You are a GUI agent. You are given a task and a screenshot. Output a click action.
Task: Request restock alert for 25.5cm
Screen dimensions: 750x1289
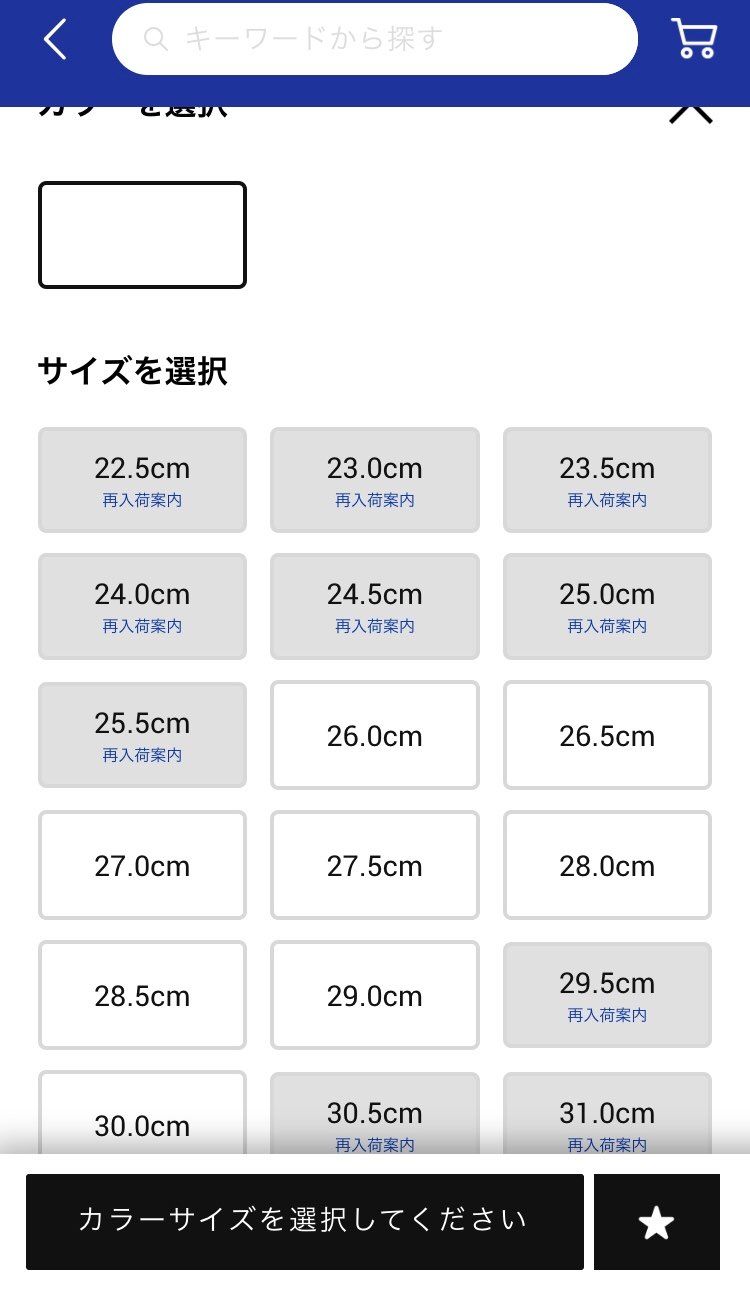142,755
